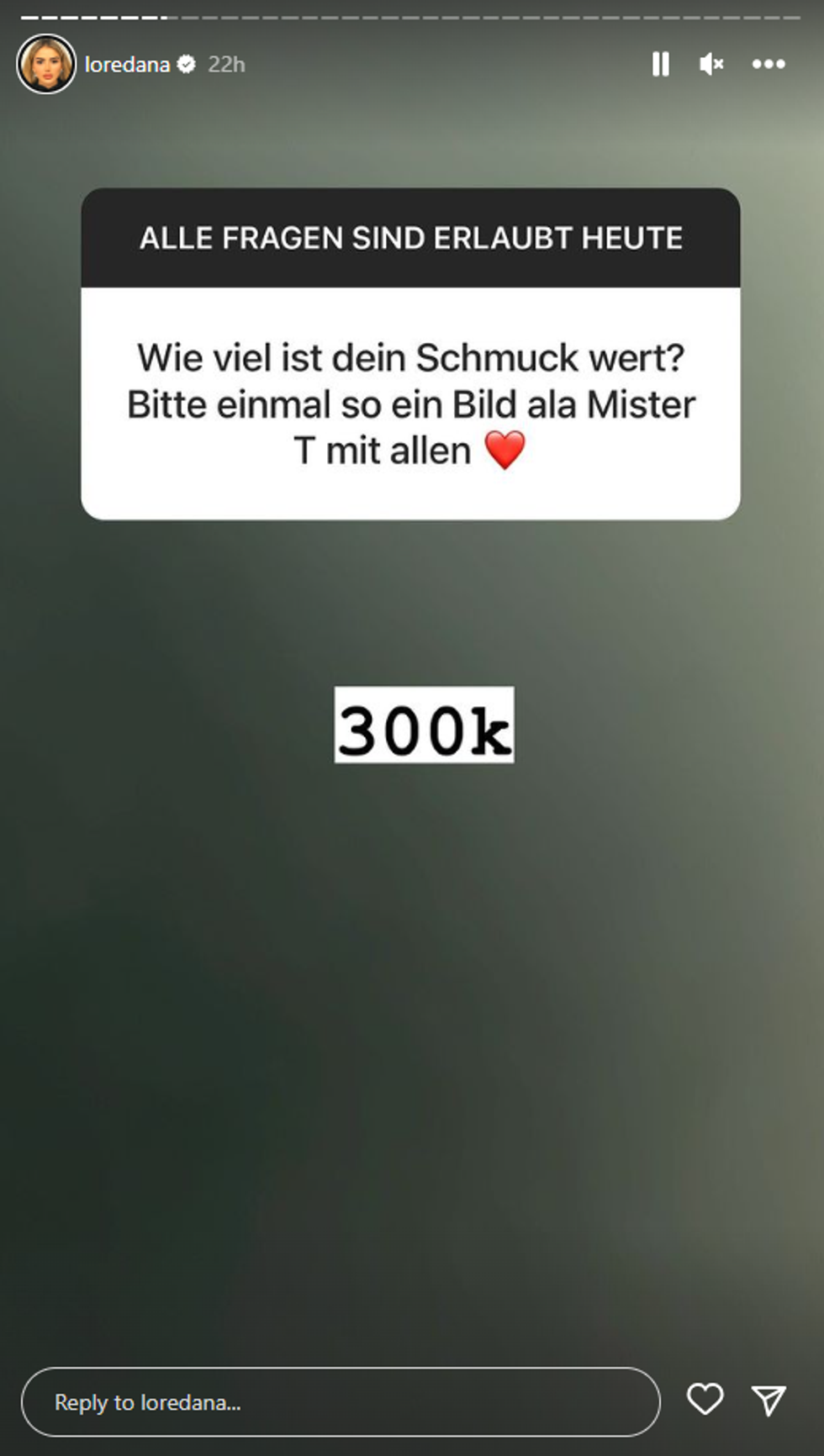The image size is (824, 1456).
Task: Click the dashed story progress bar on top
Action: pos(412,13)
